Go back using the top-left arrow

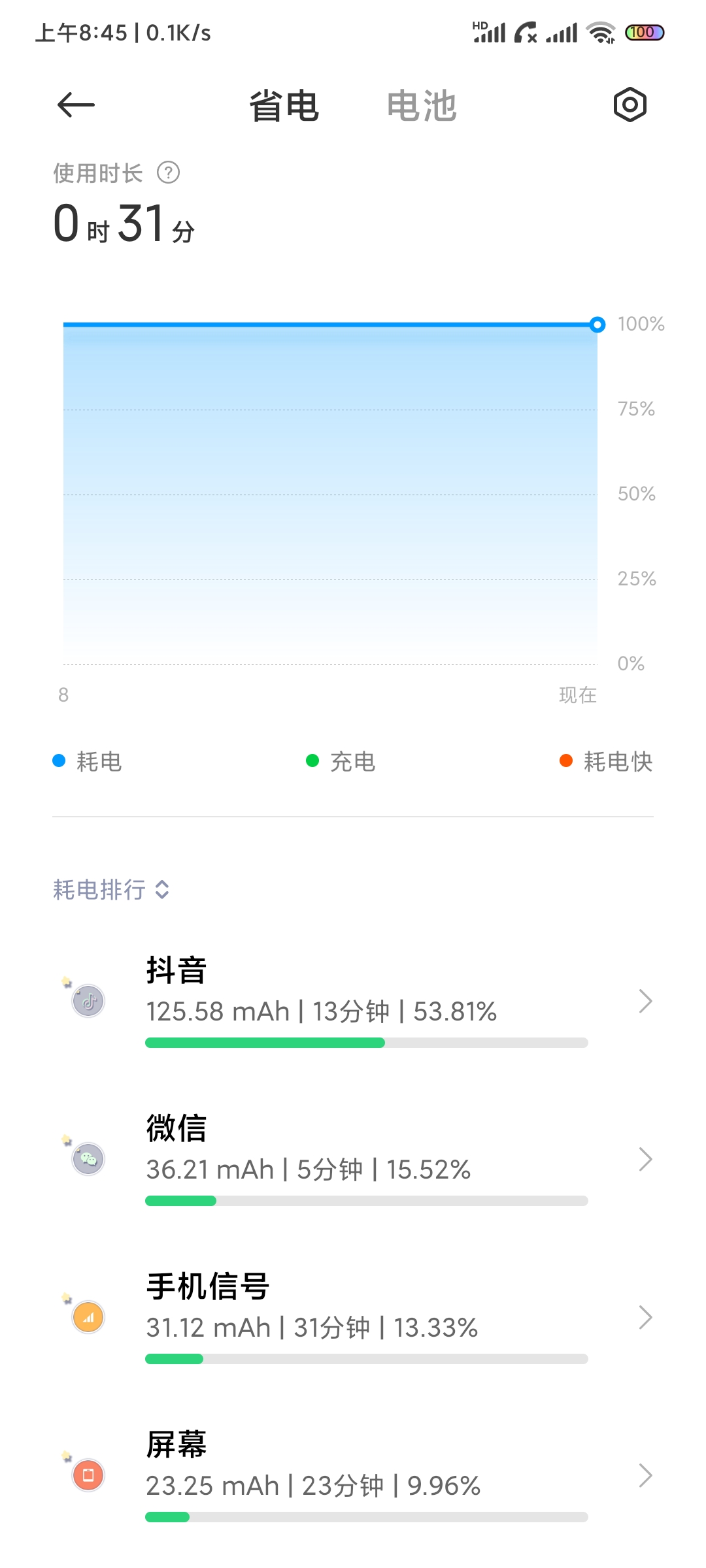click(76, 105)
